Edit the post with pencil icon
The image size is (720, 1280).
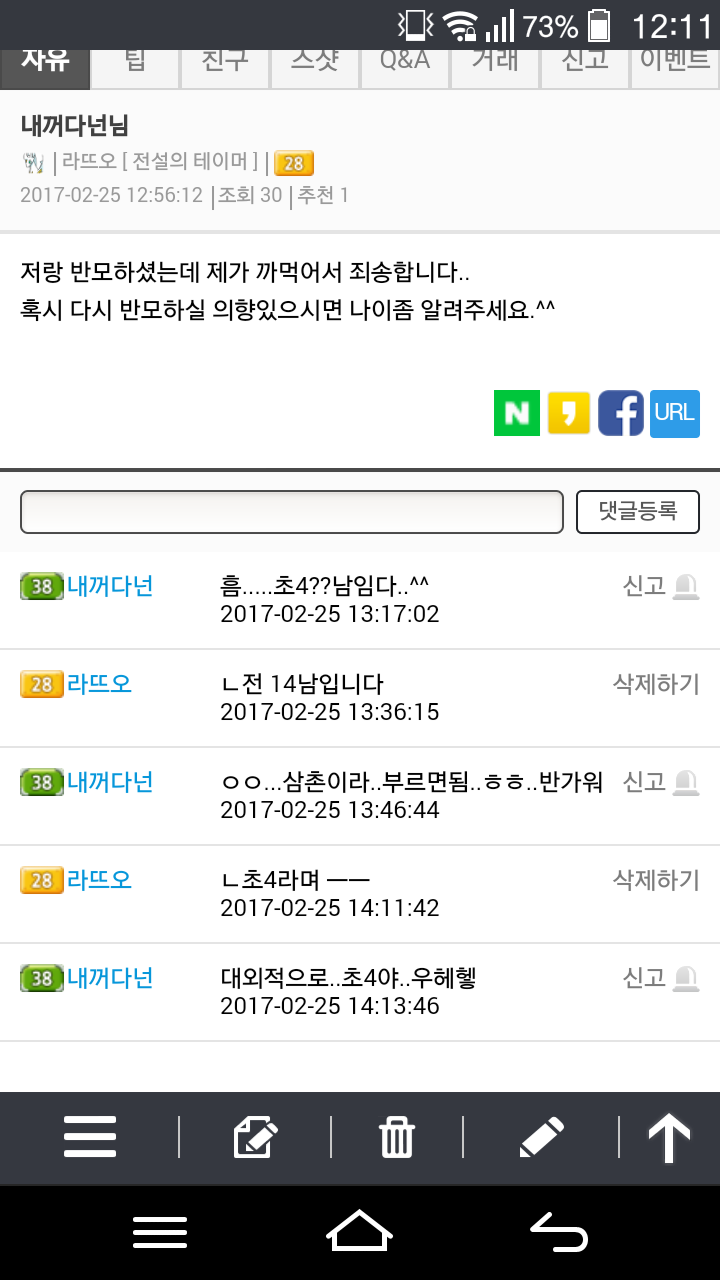coord(541,1138)
